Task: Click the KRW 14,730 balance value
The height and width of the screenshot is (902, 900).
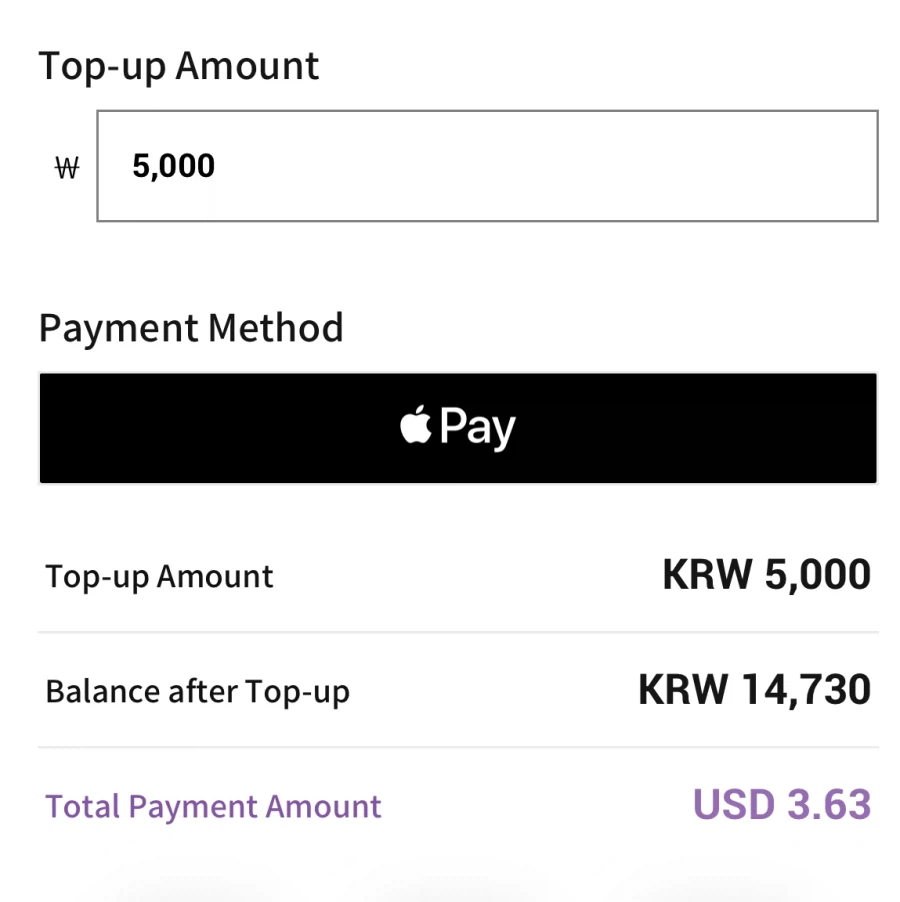Action: click(753, 688)
